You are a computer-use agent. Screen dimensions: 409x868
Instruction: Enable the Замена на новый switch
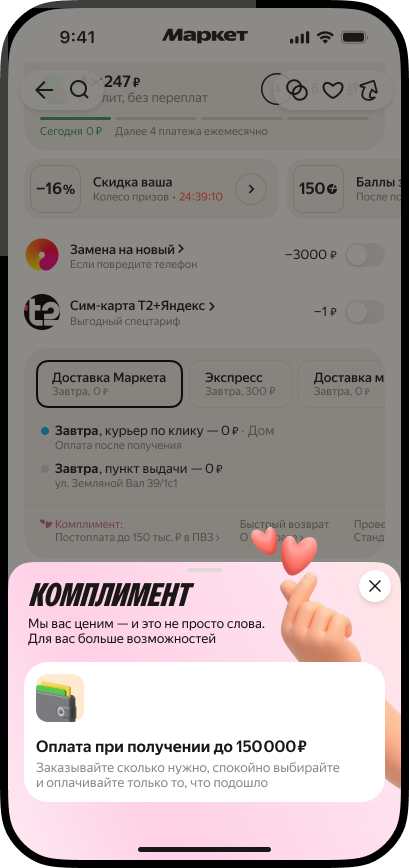[365, 255]
